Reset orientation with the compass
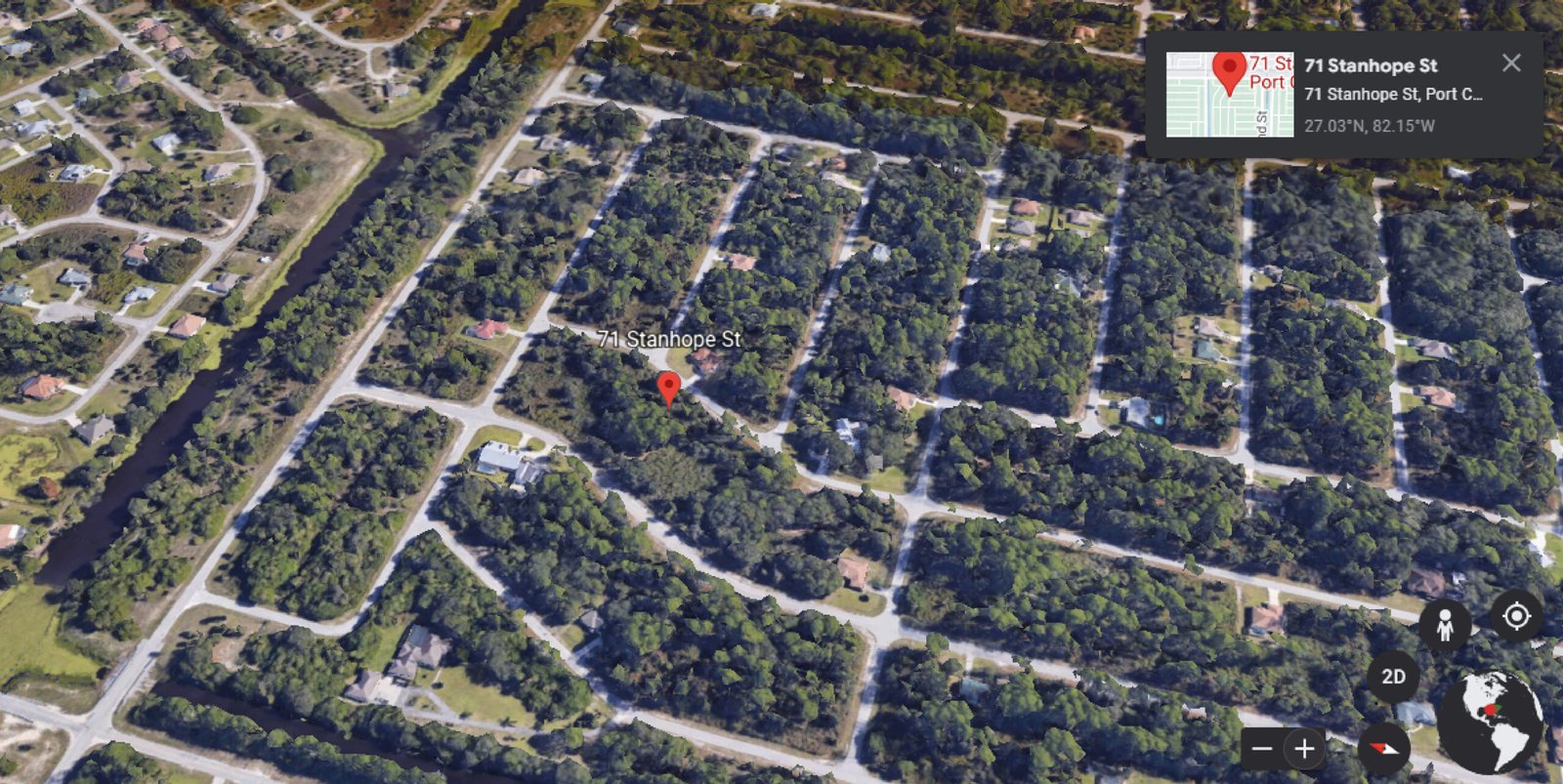1563x784 pixels. click(x=1384, y=749)
